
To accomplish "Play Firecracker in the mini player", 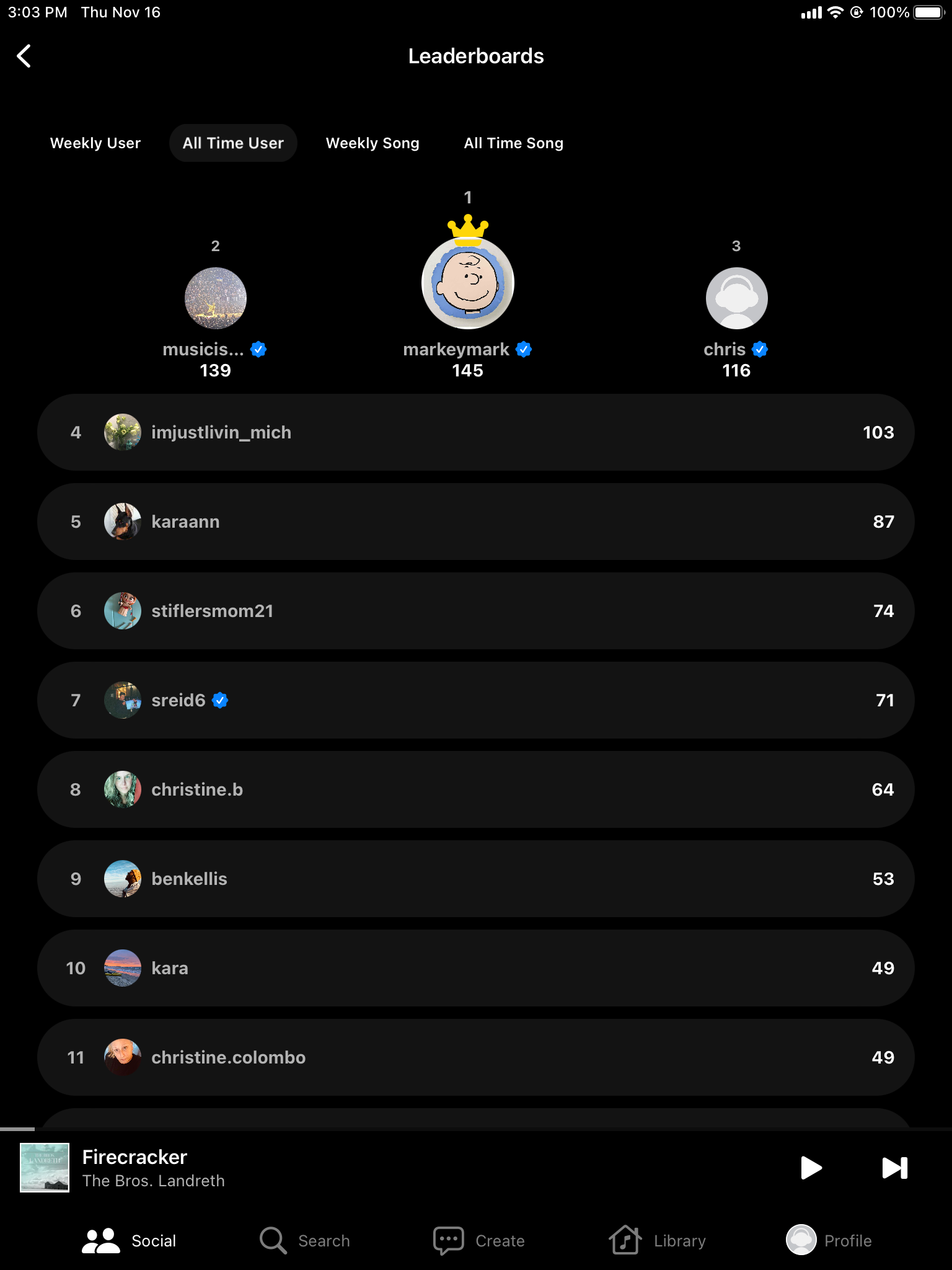I will 811,1168.
